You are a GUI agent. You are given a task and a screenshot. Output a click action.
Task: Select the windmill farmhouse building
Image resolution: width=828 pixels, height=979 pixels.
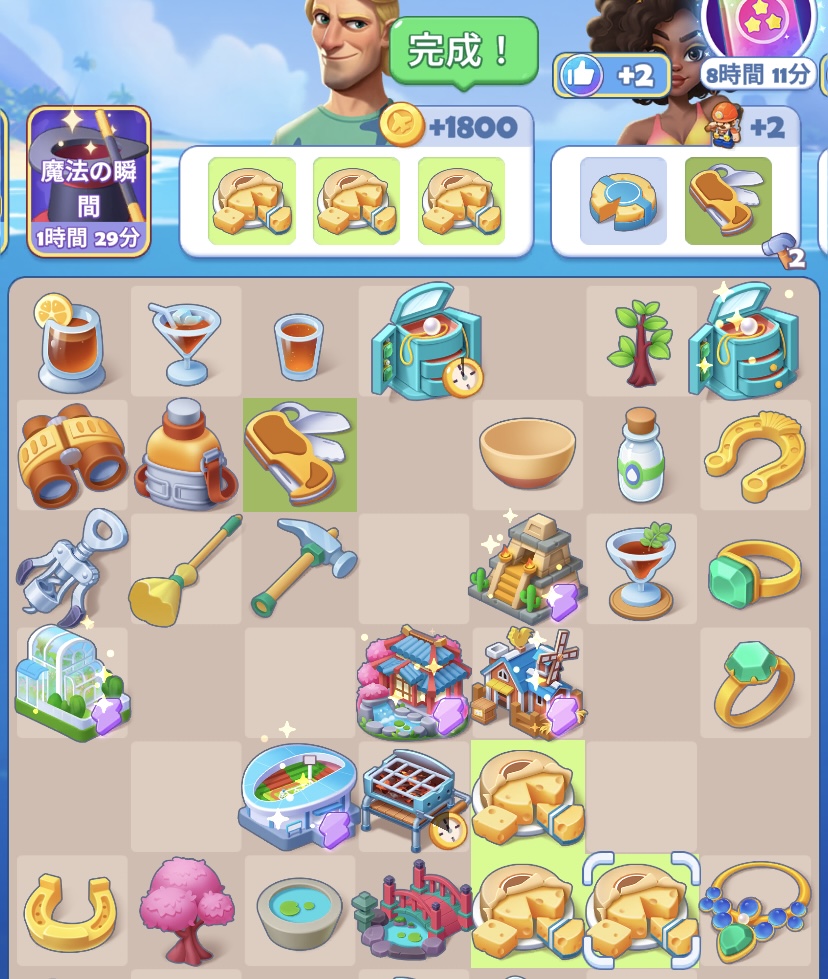527,683
